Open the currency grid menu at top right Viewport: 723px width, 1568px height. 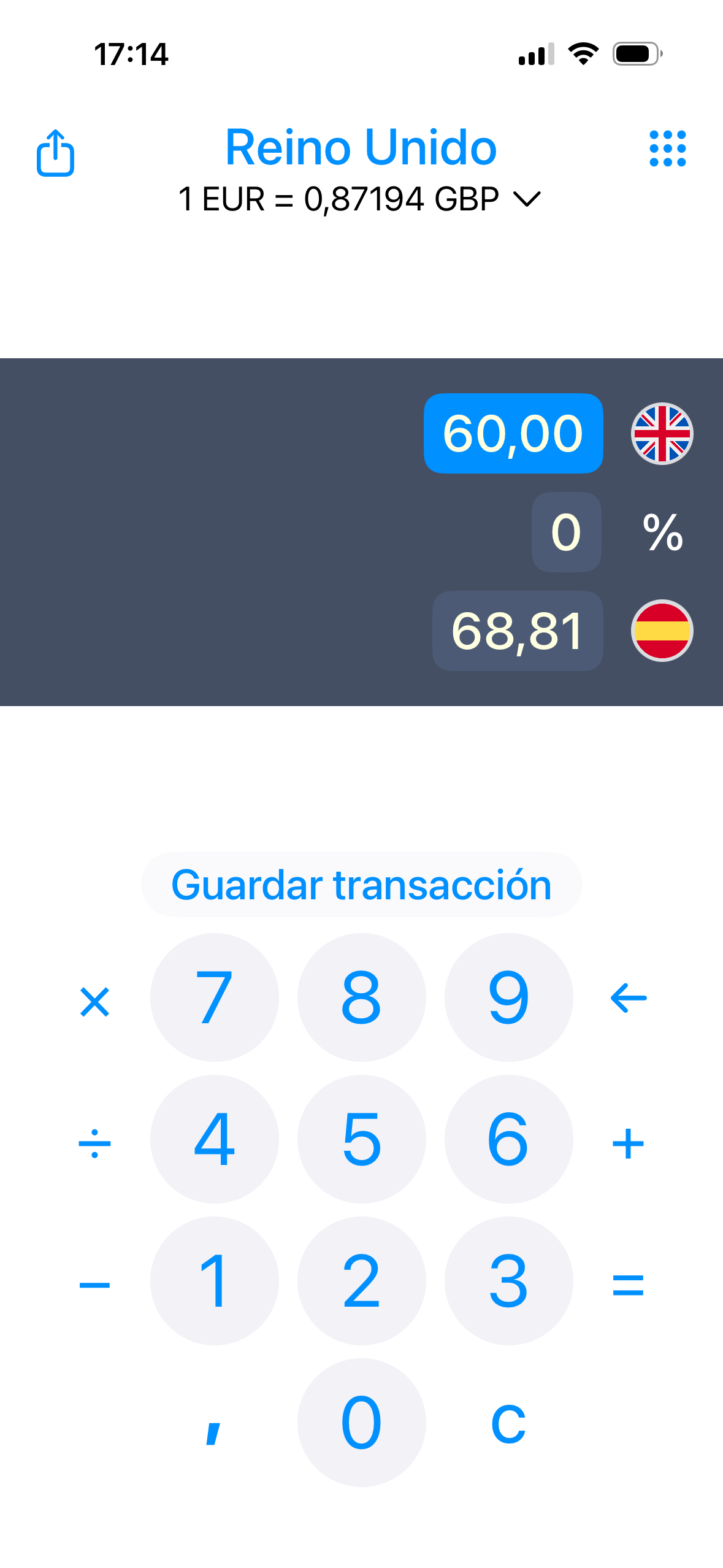[x=668, y=147]
